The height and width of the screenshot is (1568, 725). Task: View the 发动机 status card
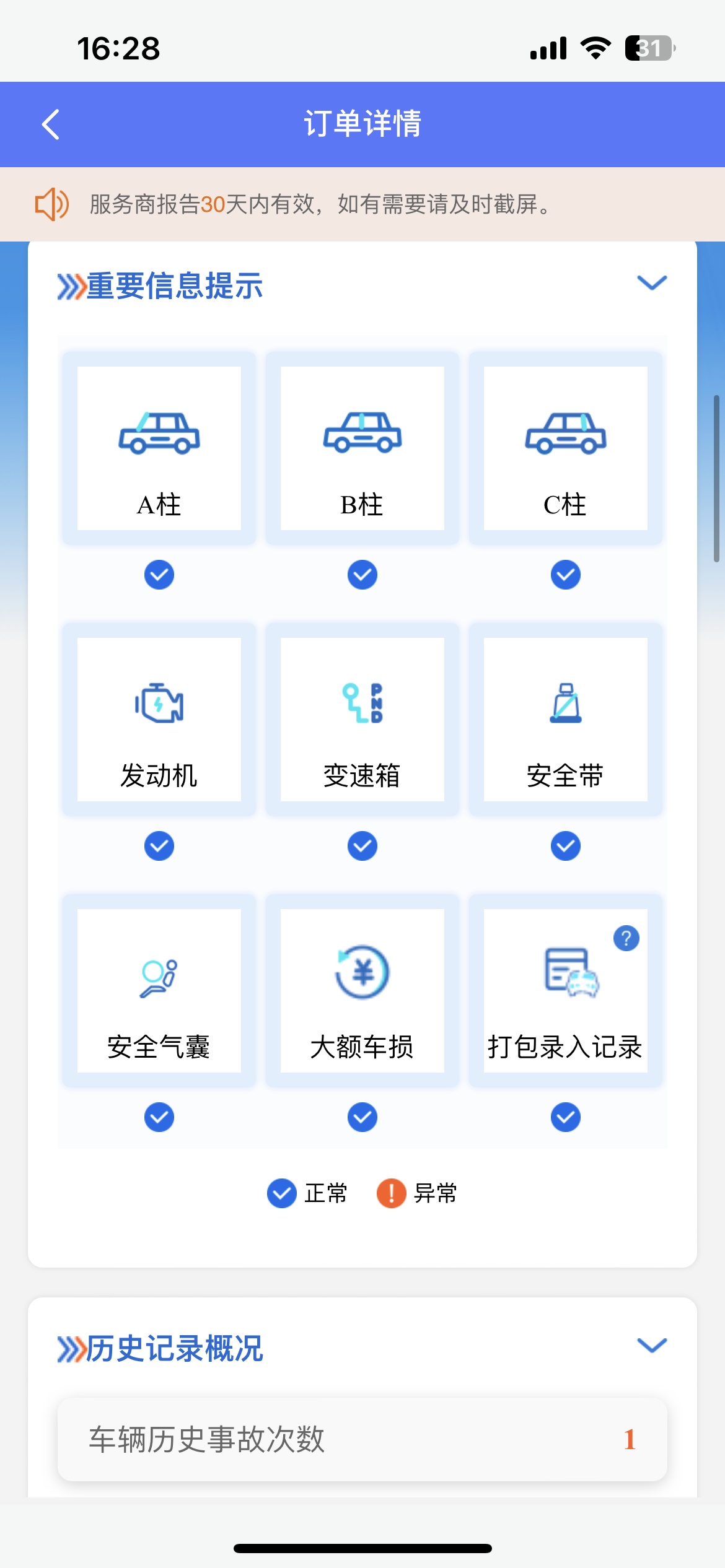coord(159,720)
